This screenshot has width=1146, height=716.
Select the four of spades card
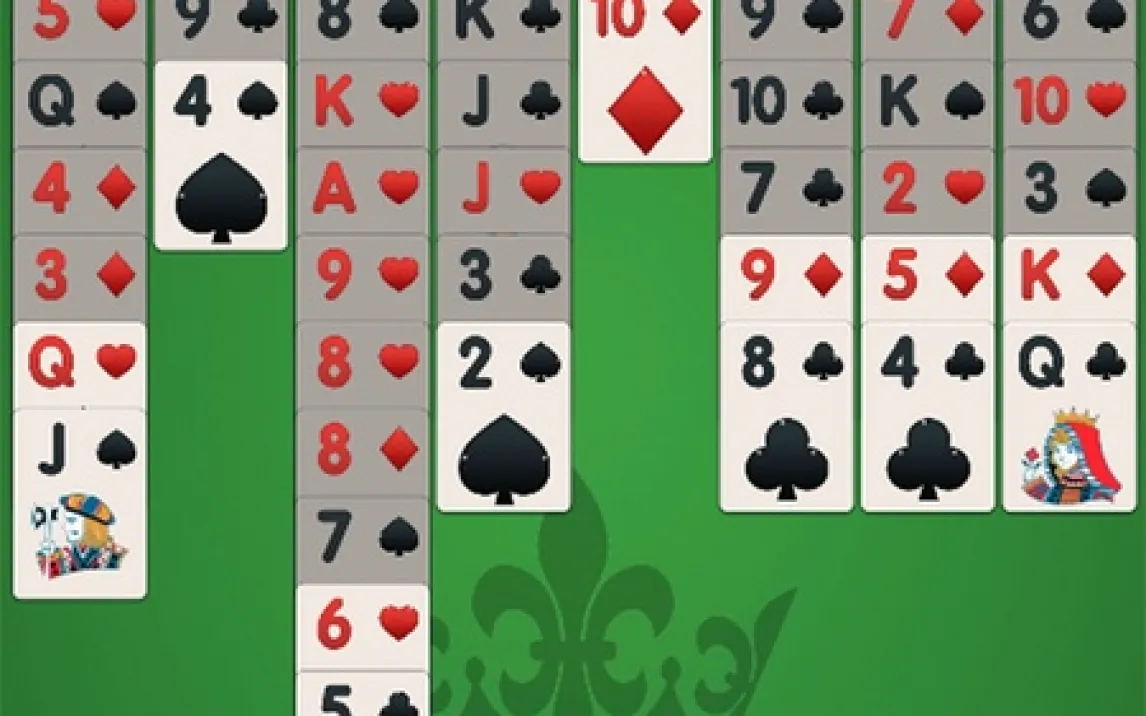coord(220,160)
